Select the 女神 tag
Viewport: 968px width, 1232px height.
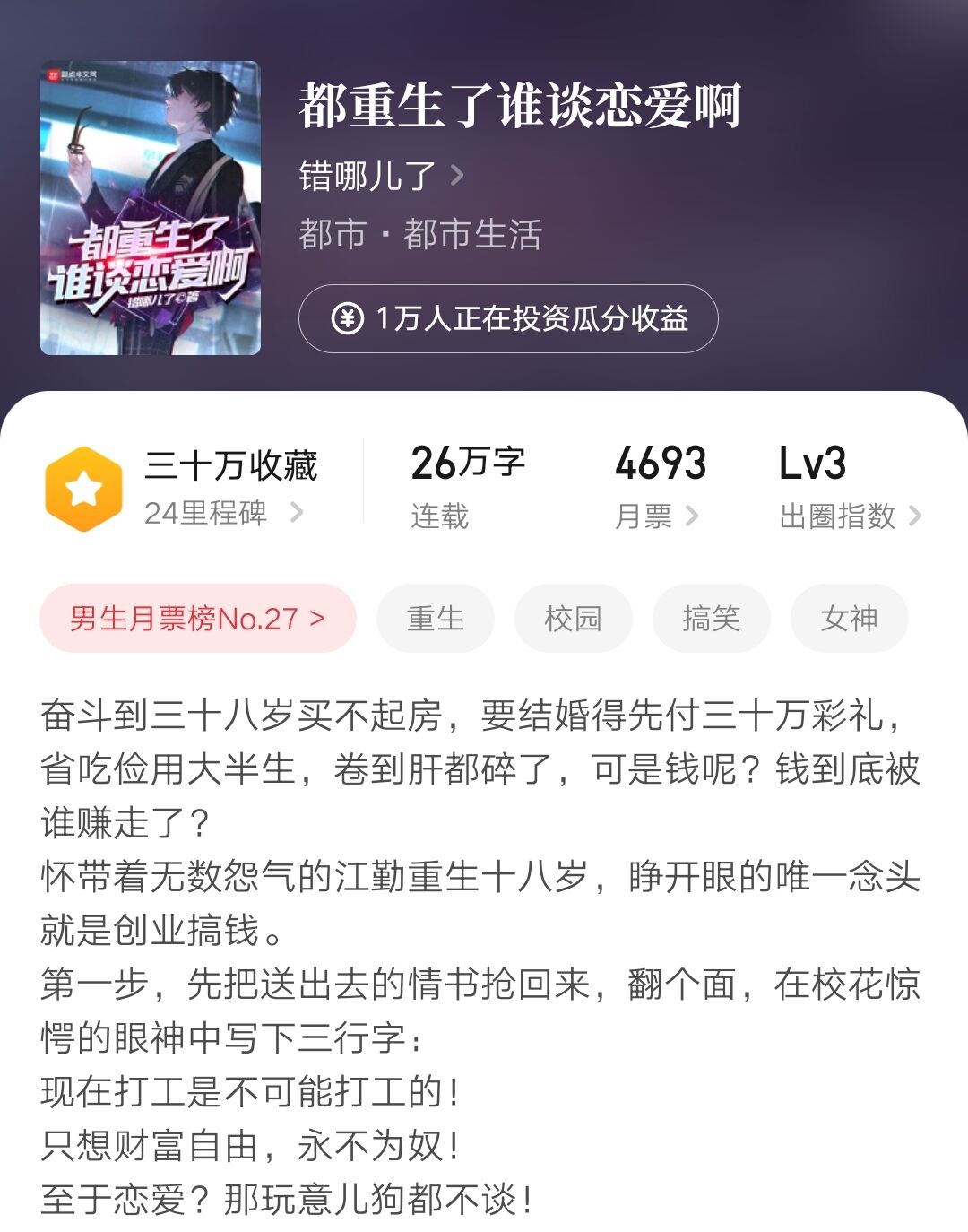click(x=850, y=616)
